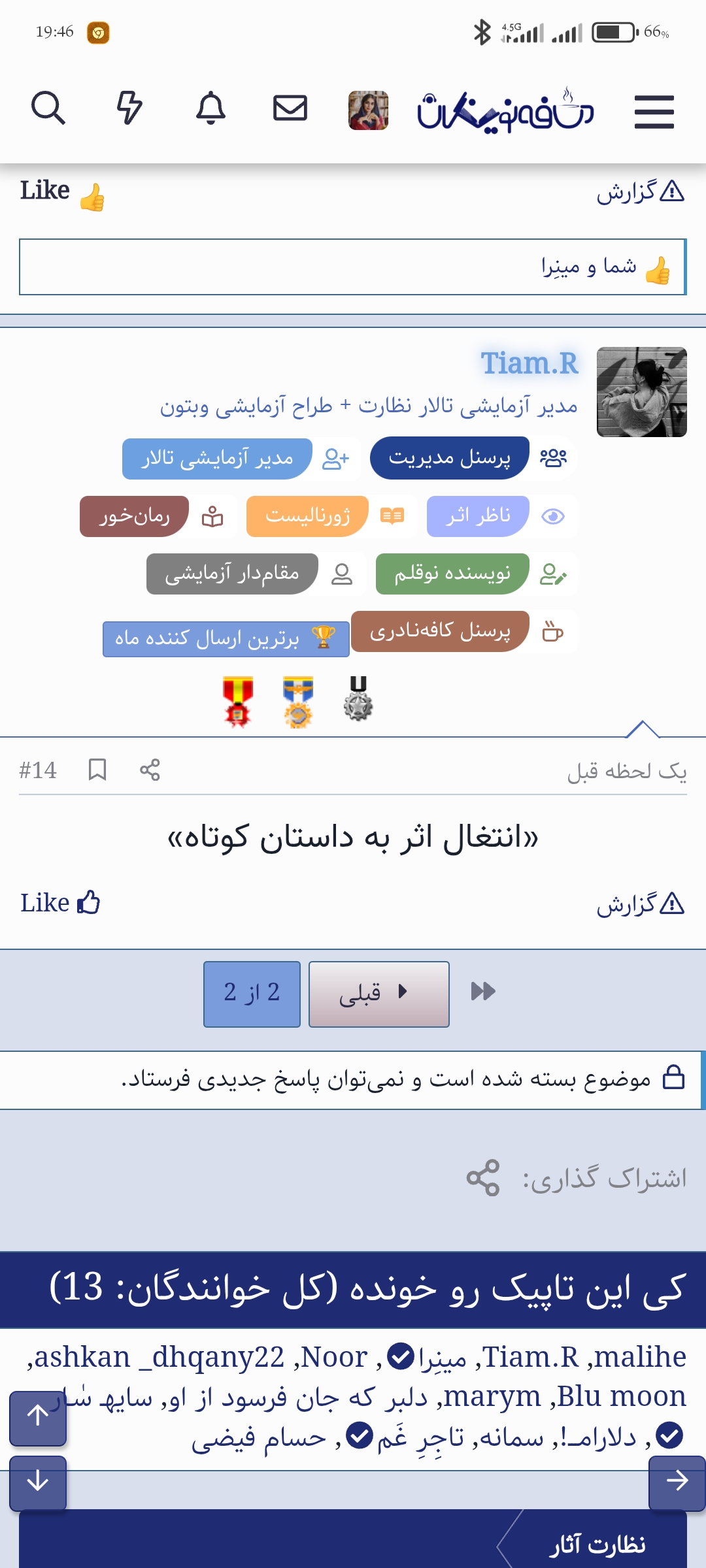Like Tiam.R's post #14

[x=60, y=903]
